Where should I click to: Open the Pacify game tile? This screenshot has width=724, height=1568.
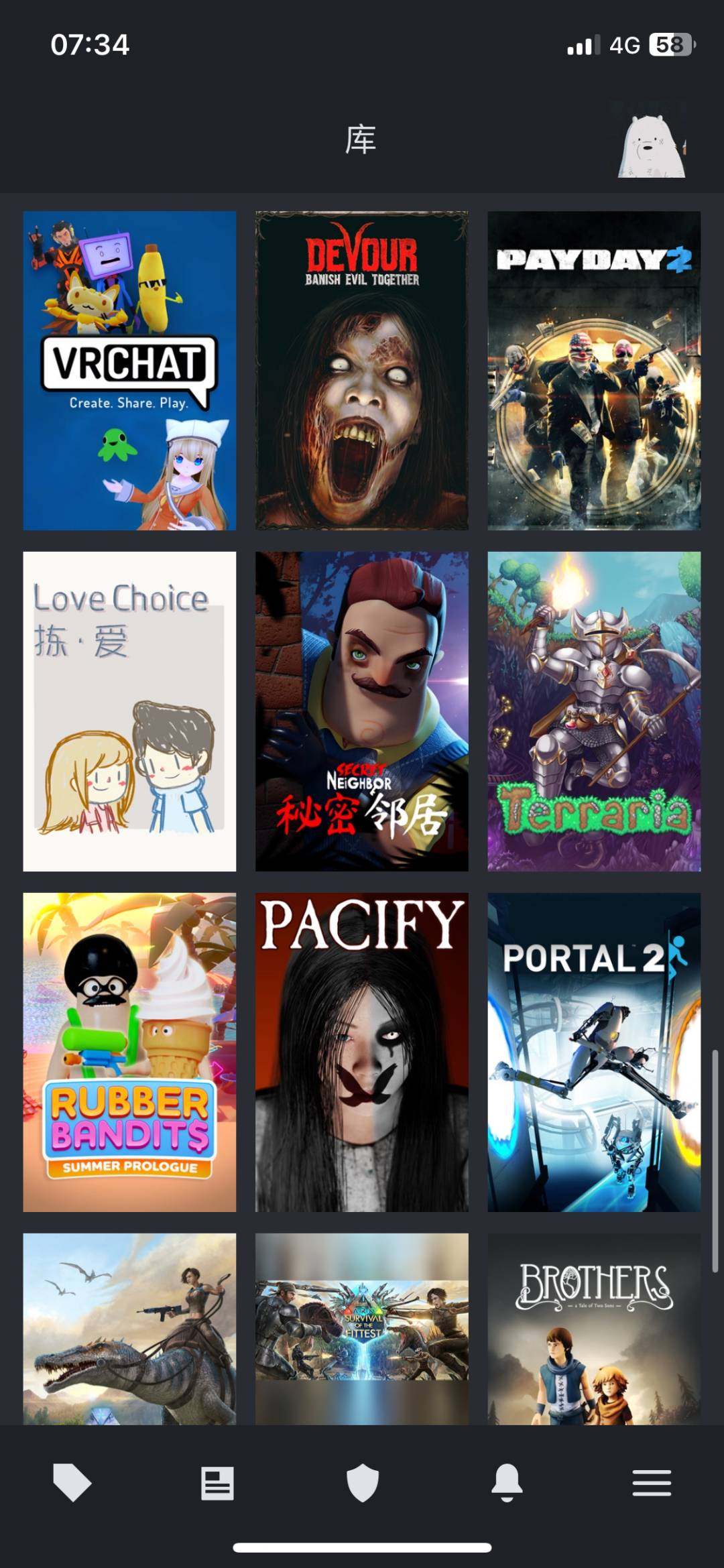(361, 1052)
